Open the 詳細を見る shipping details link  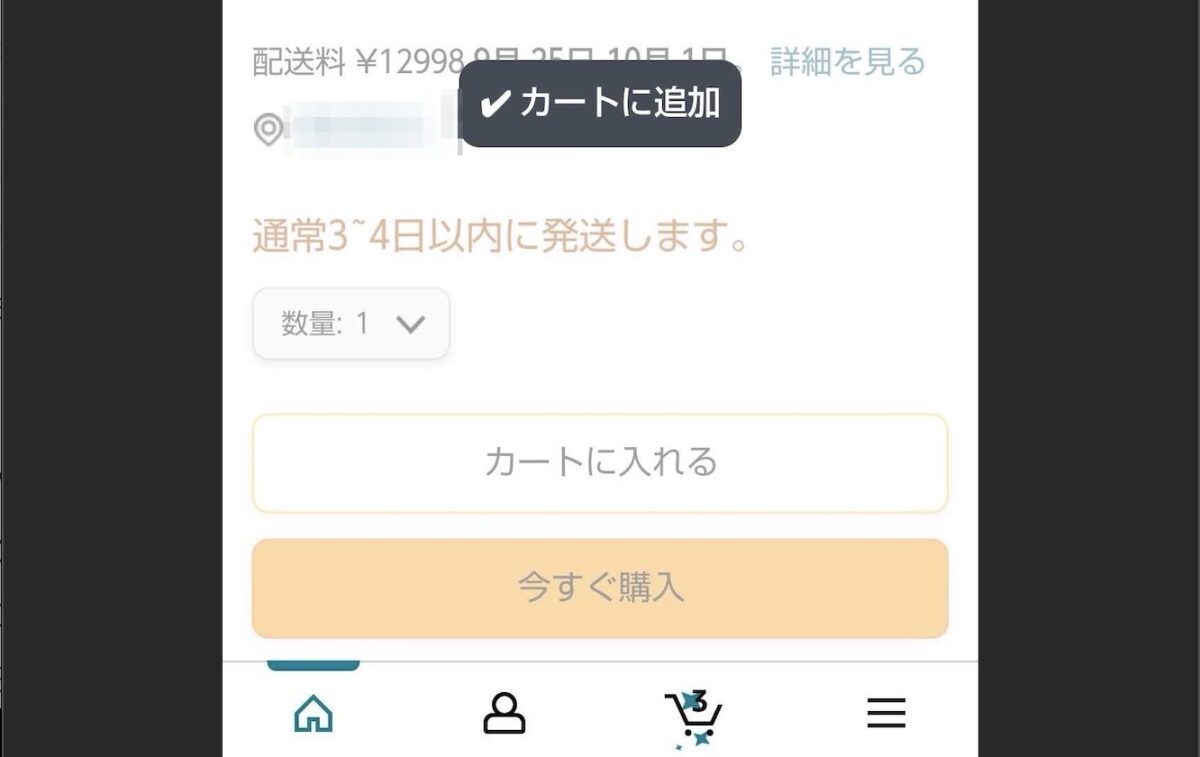[847, 62]
